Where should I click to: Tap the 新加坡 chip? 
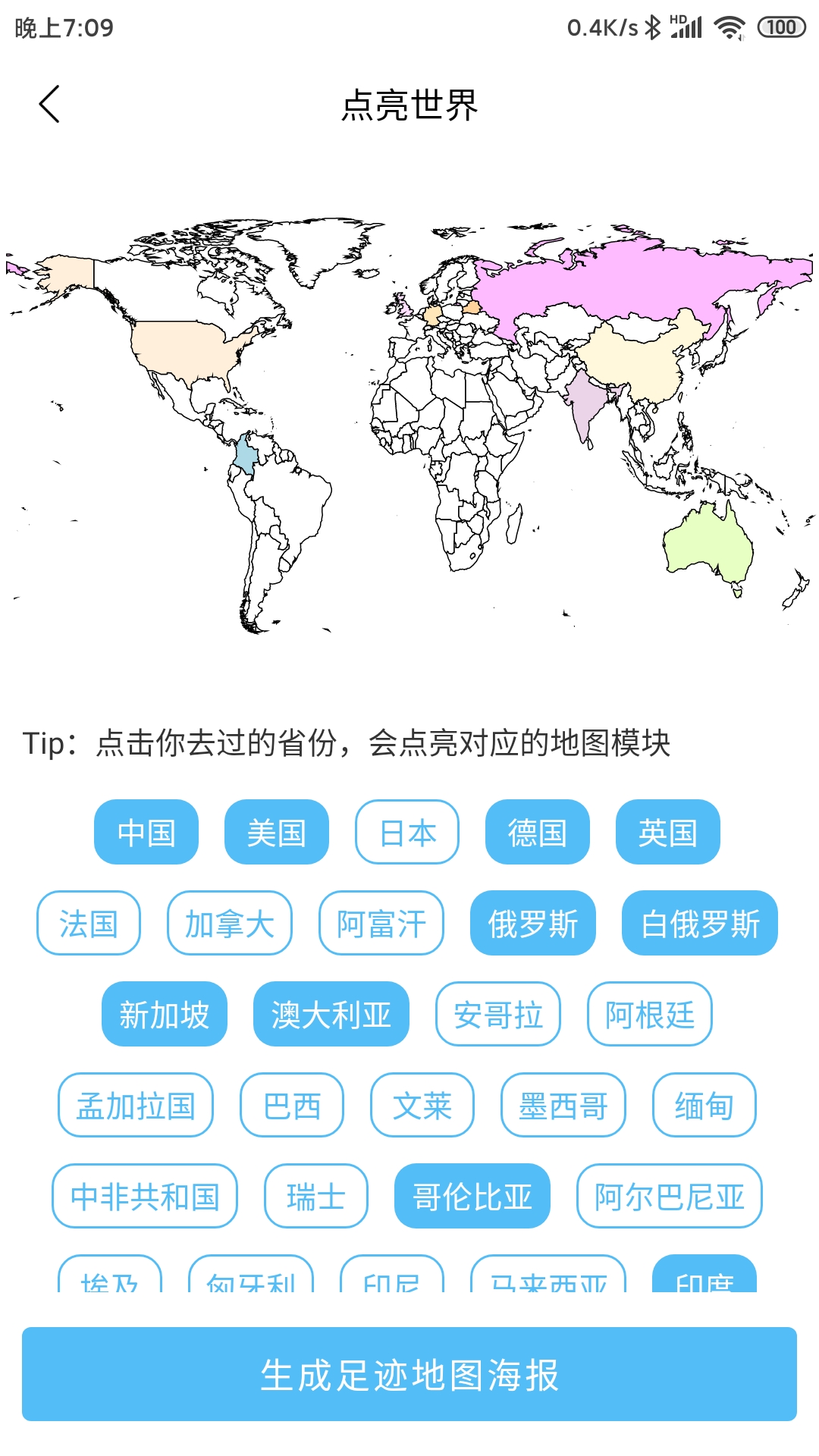tap(165, 1015)
